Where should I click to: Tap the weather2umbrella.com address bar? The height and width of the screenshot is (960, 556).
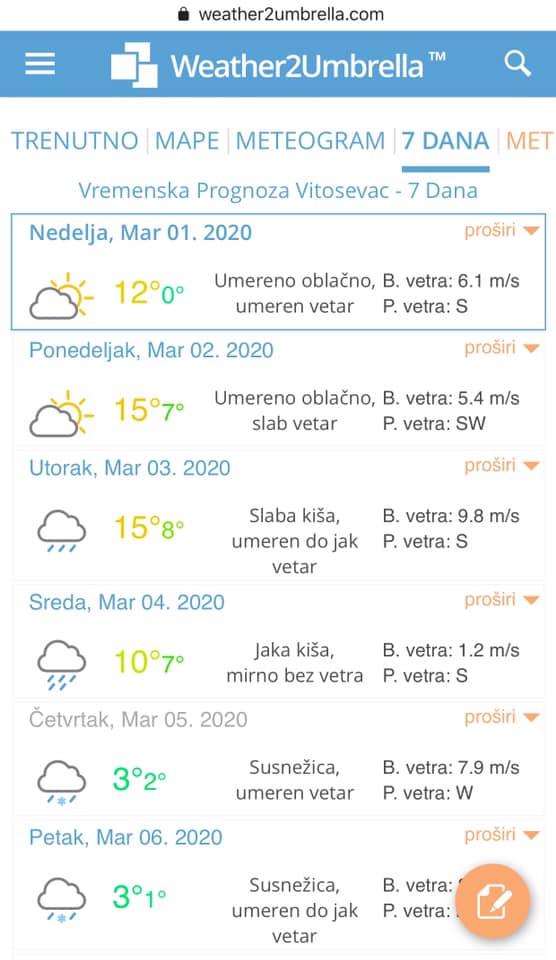pos(280,14)
